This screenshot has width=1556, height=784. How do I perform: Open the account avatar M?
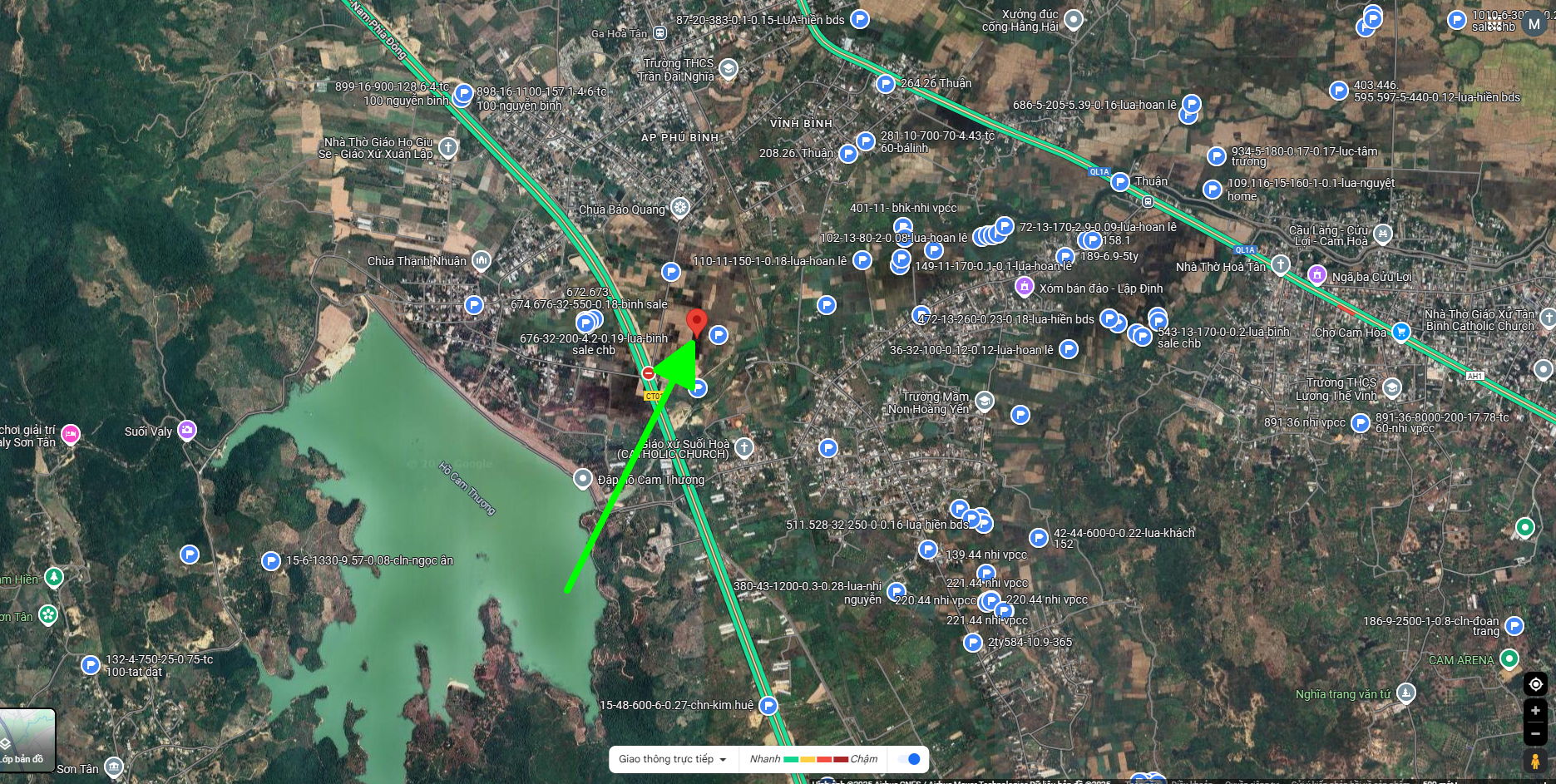pyautogui.click(x=1534, y=24)
